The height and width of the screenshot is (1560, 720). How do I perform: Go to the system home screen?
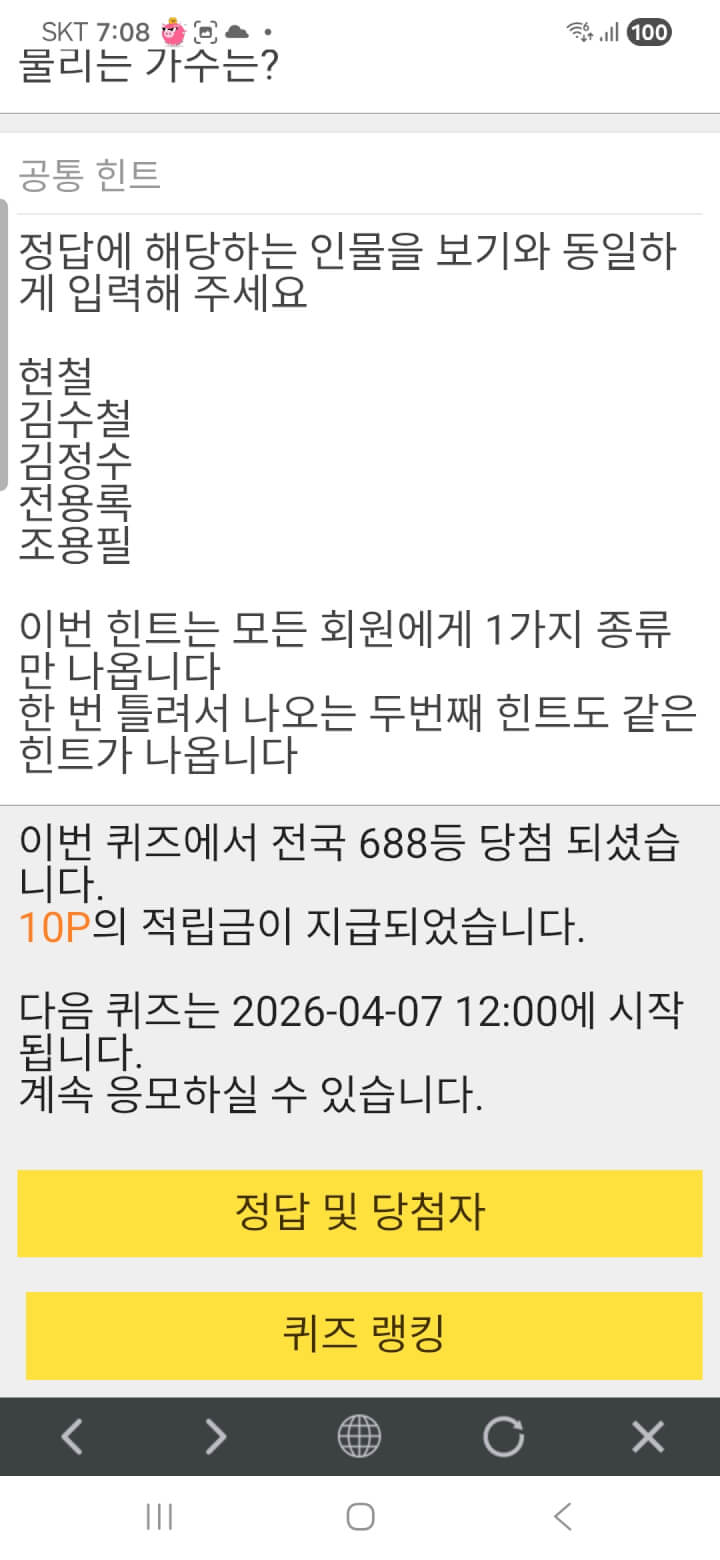360,1517
